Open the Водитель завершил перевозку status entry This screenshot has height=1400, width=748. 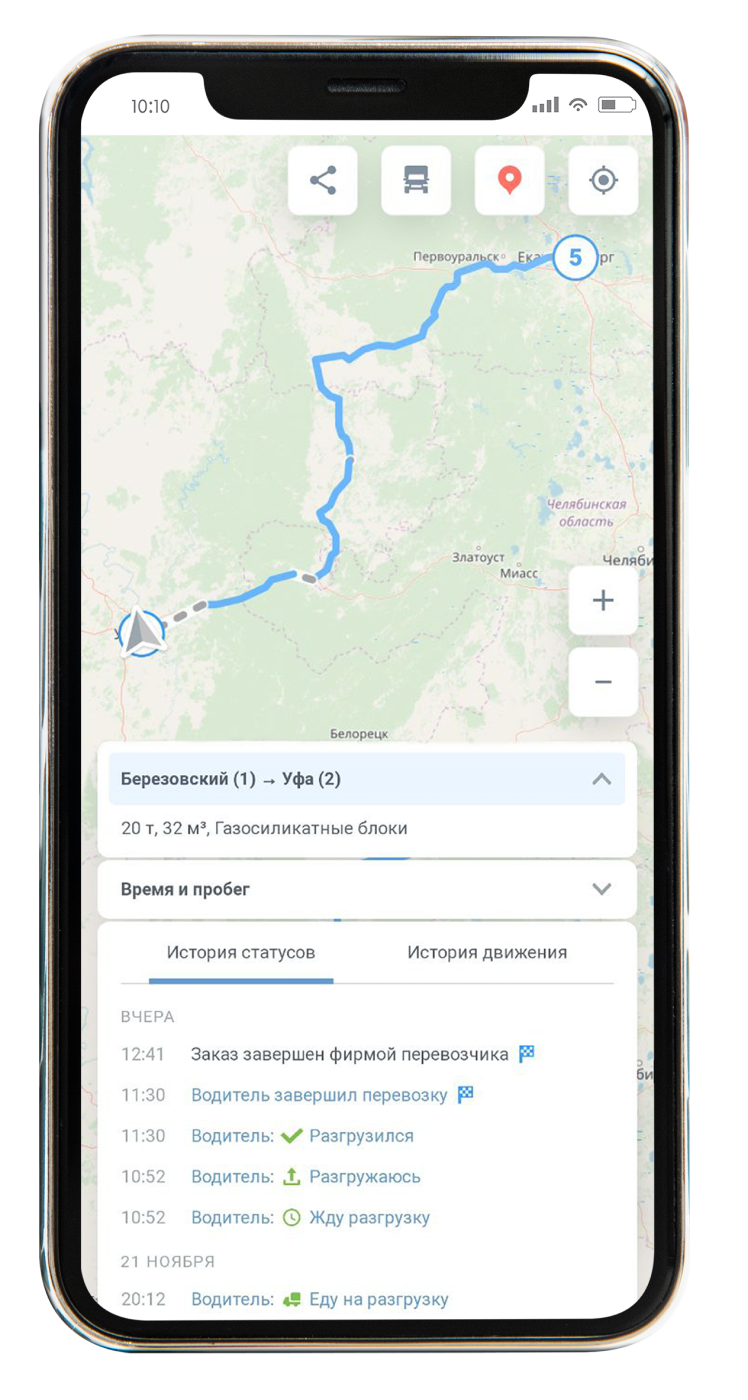(319, 1095)
